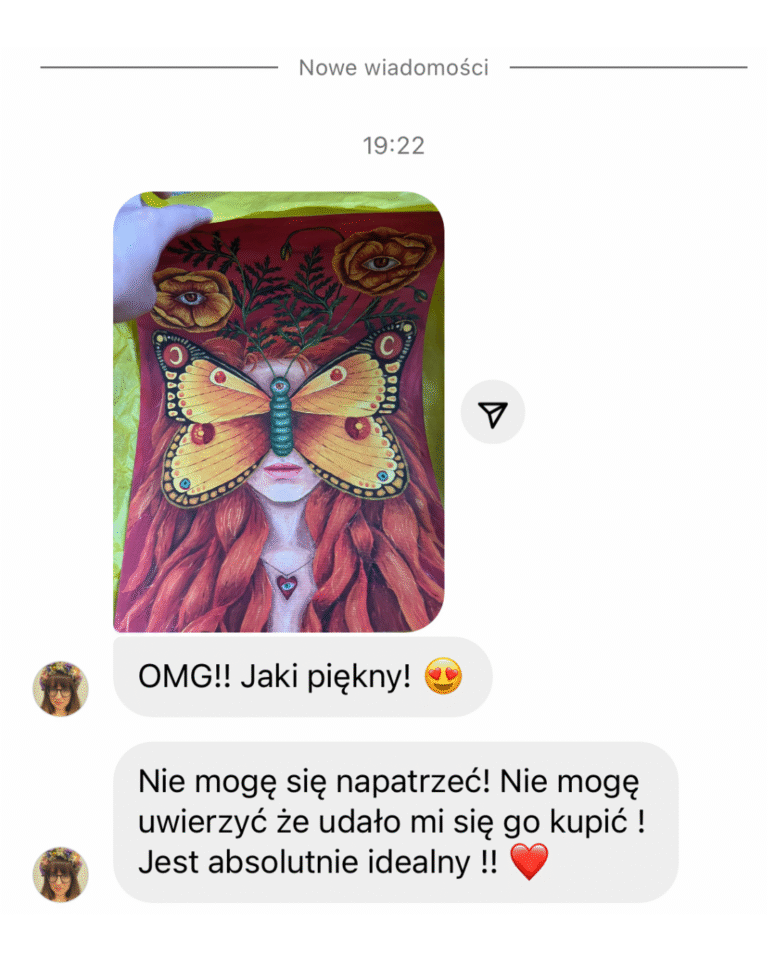Open sender's avatar beside "OMG!! Jaki piękny!"

pos(61,688)
